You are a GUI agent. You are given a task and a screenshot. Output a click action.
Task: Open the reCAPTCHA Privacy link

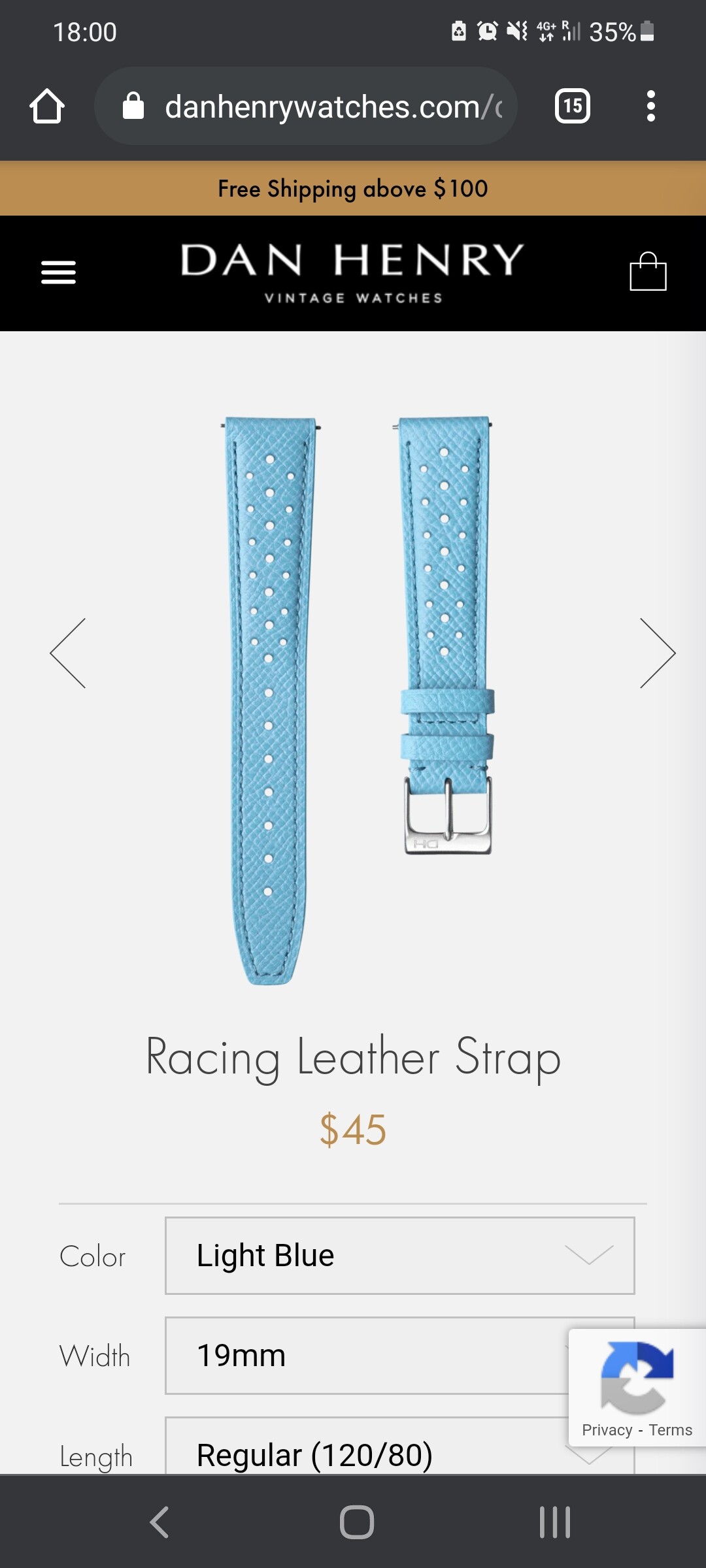point(607,1430)
